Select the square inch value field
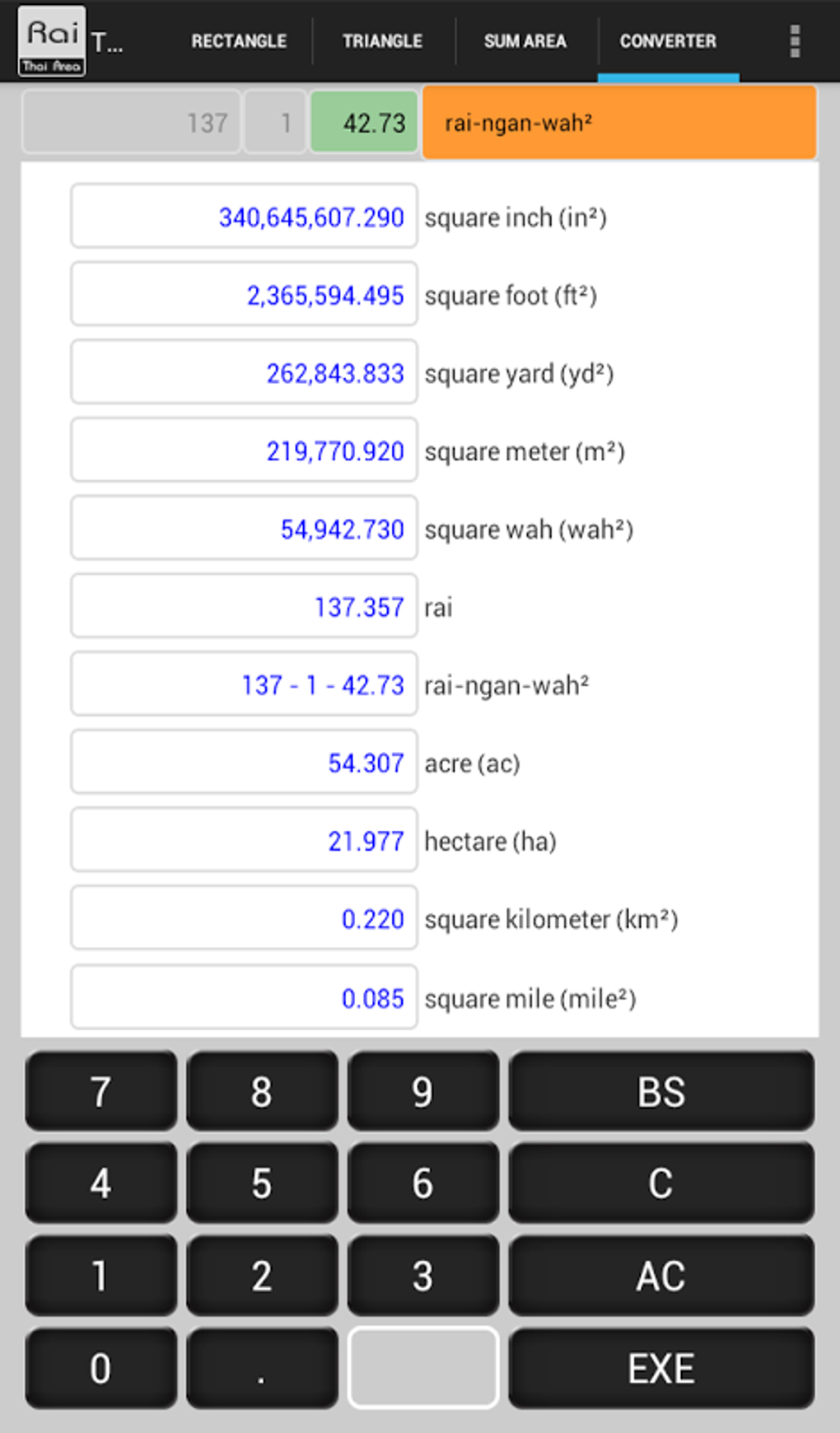 (x=244, y=217)
